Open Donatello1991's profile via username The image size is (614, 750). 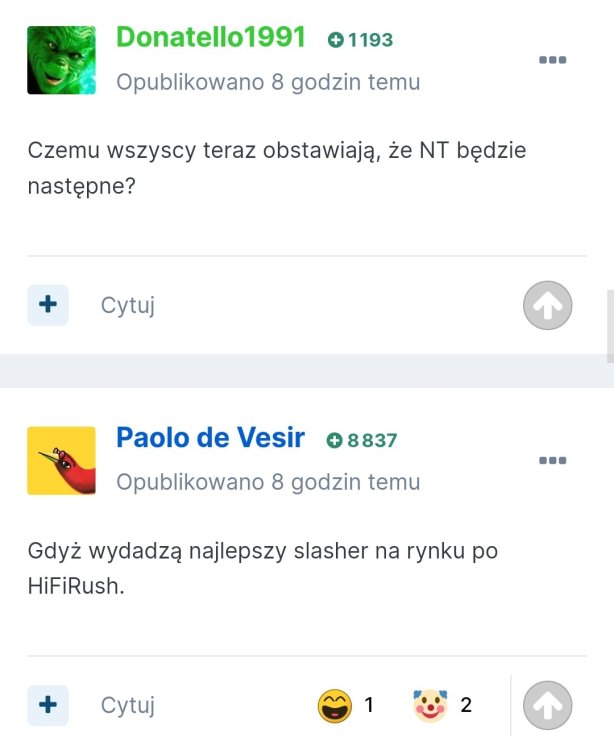point(211,37)
